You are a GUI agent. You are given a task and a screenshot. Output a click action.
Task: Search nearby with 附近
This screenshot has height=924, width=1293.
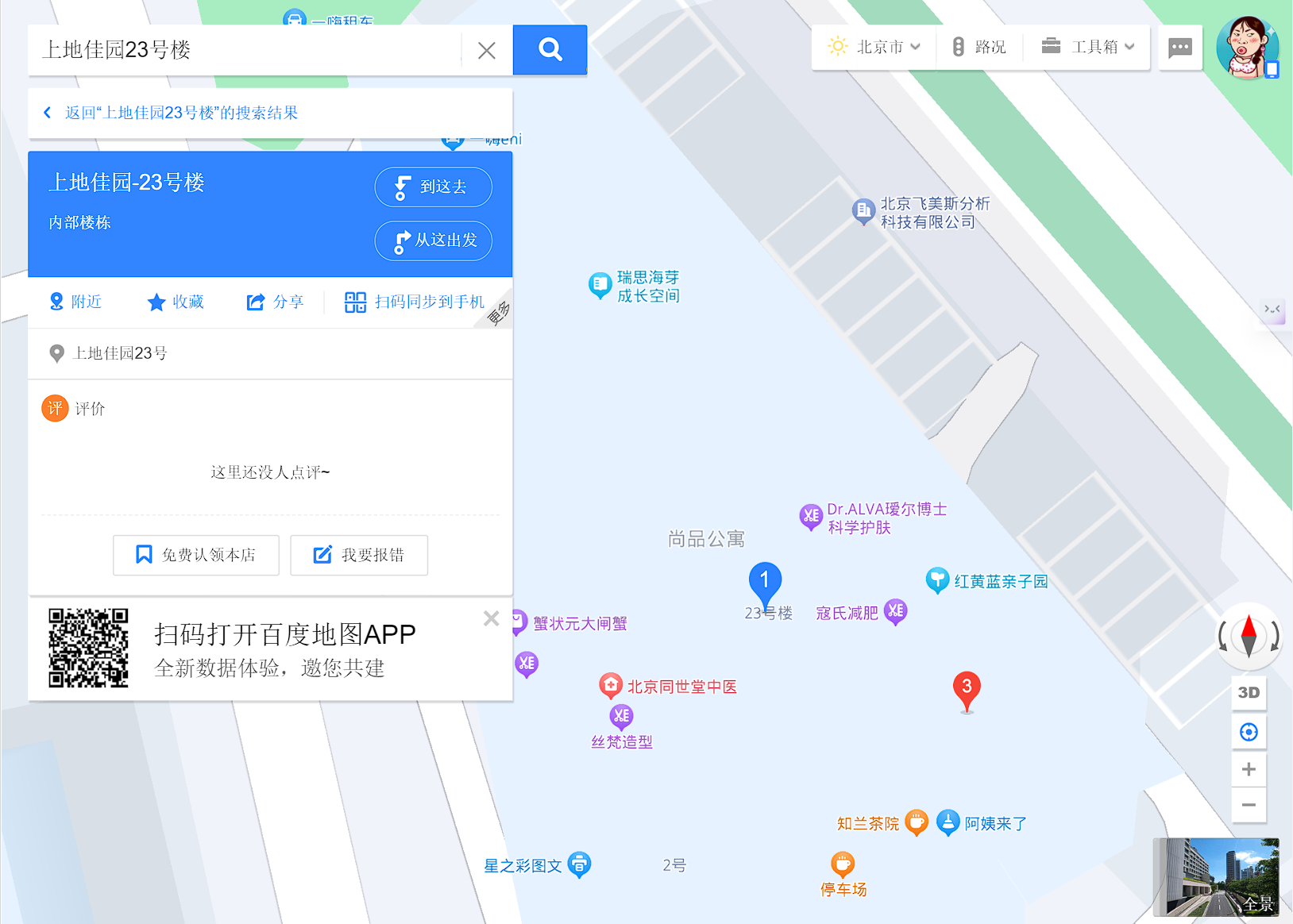(75, 302)
